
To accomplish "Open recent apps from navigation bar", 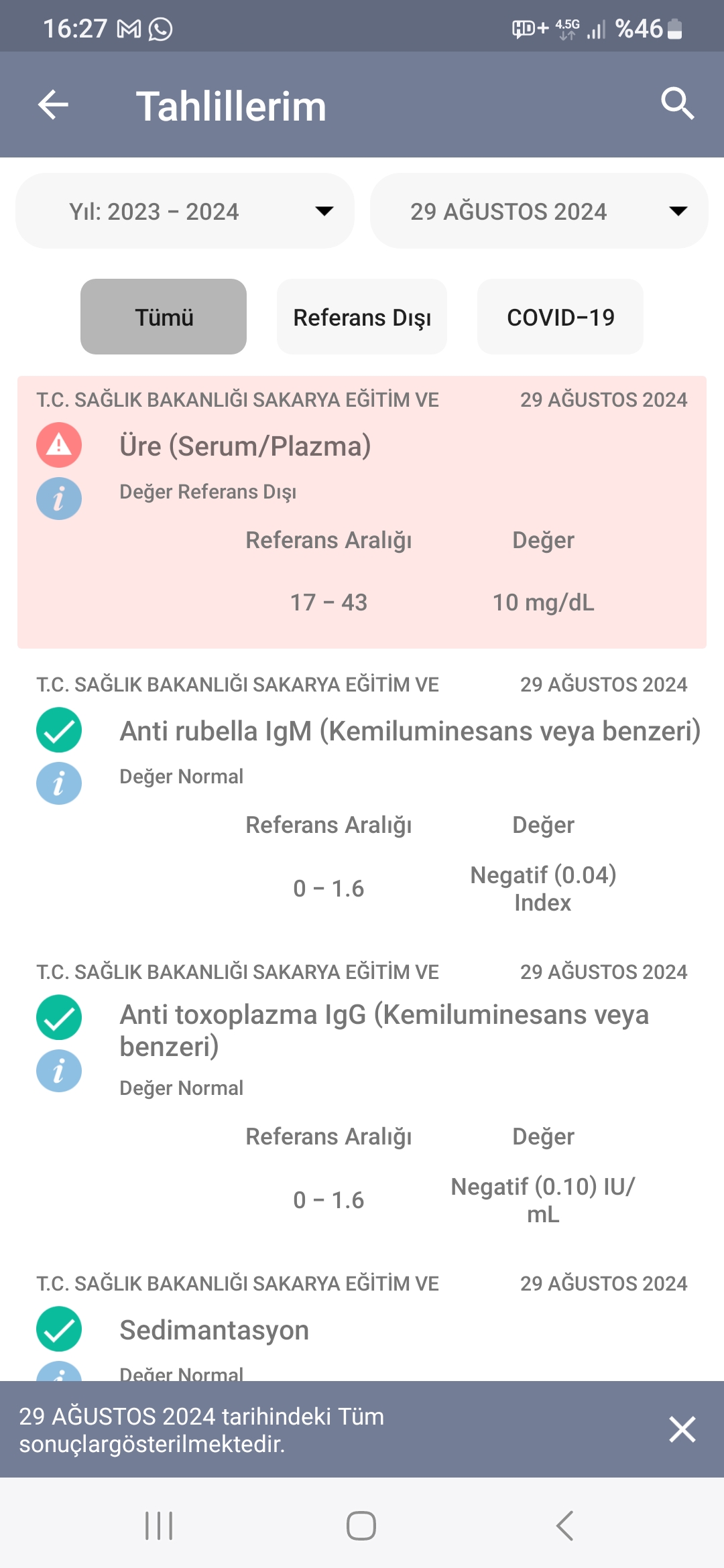I will coord(159,1526).
